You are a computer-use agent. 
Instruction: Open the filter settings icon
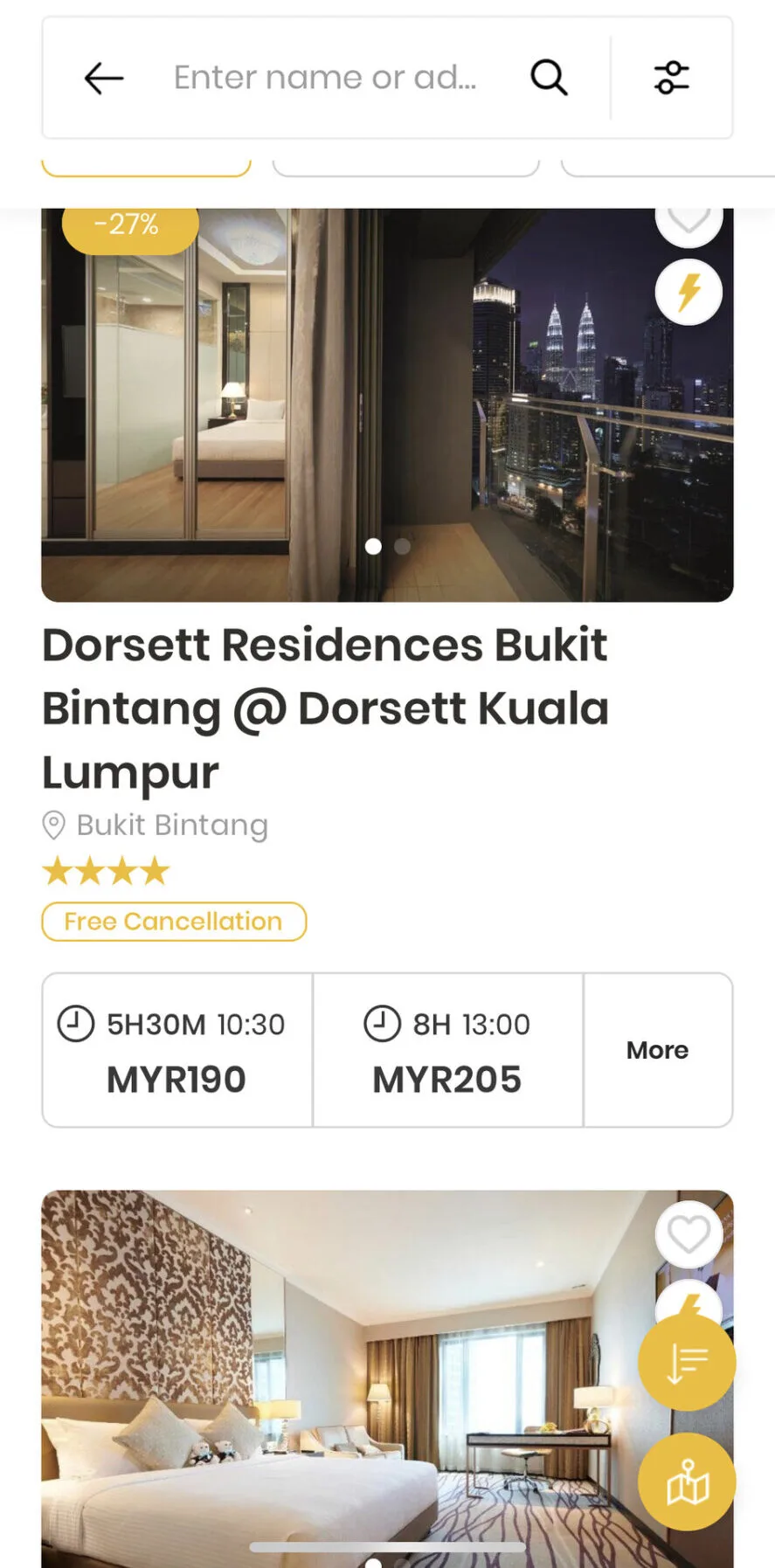pyautogui.click(x=671, y=78)
